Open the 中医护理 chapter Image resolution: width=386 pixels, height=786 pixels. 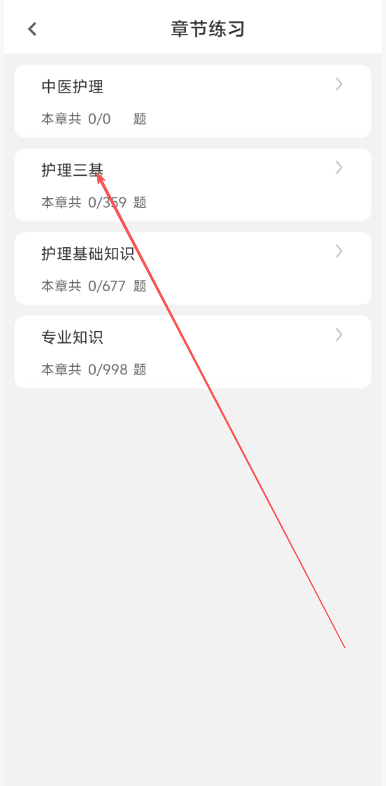193,101
